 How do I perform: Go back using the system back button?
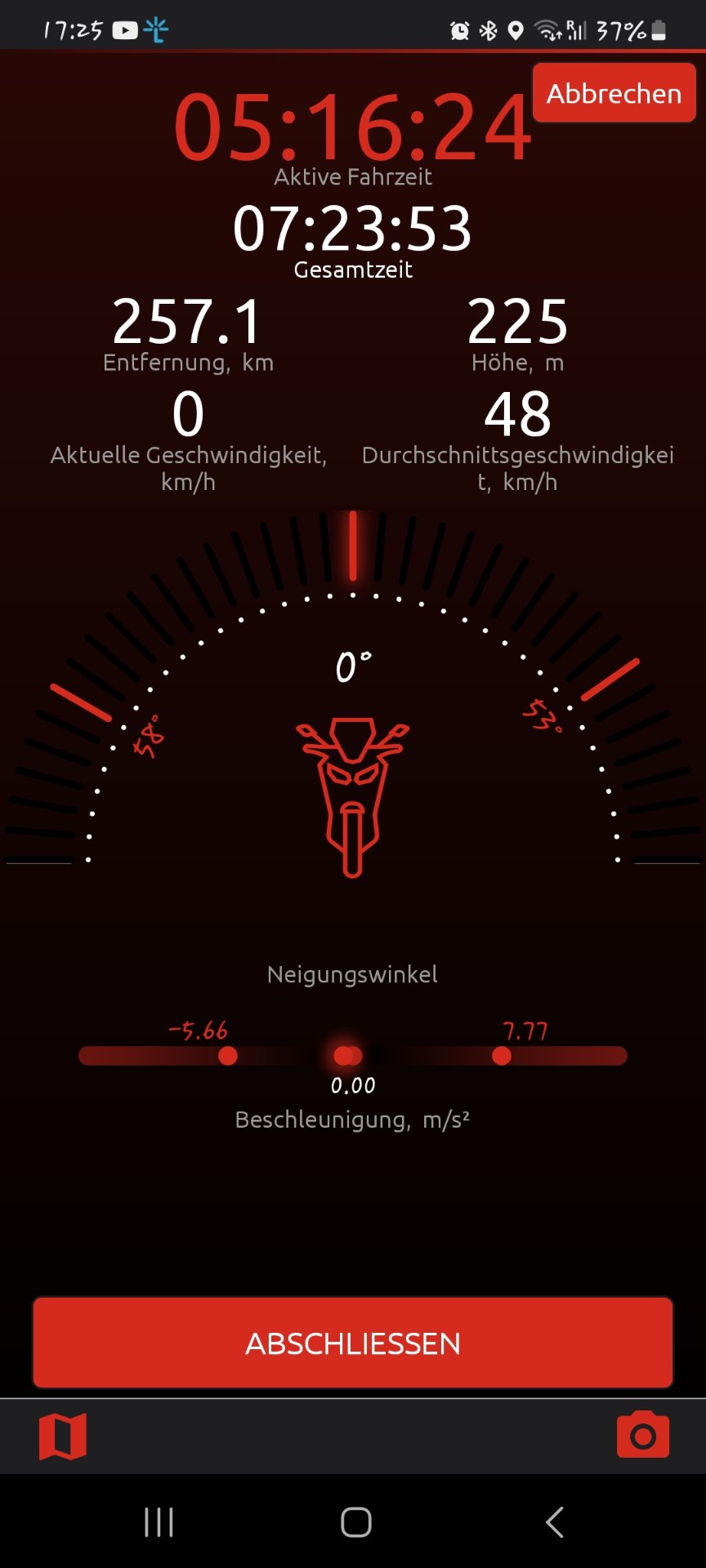pos(555,1522)
